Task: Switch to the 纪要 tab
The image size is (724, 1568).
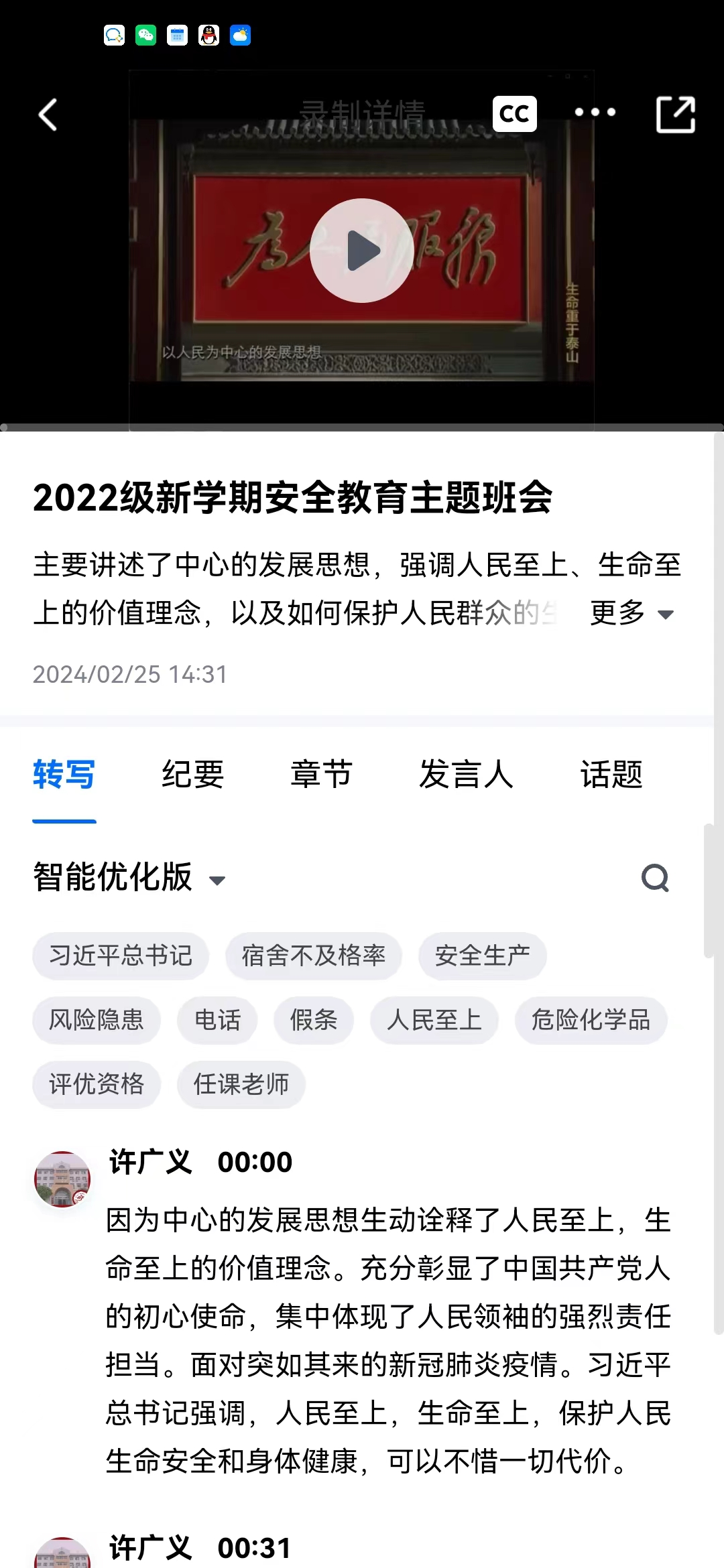Action: pos(192,775)
